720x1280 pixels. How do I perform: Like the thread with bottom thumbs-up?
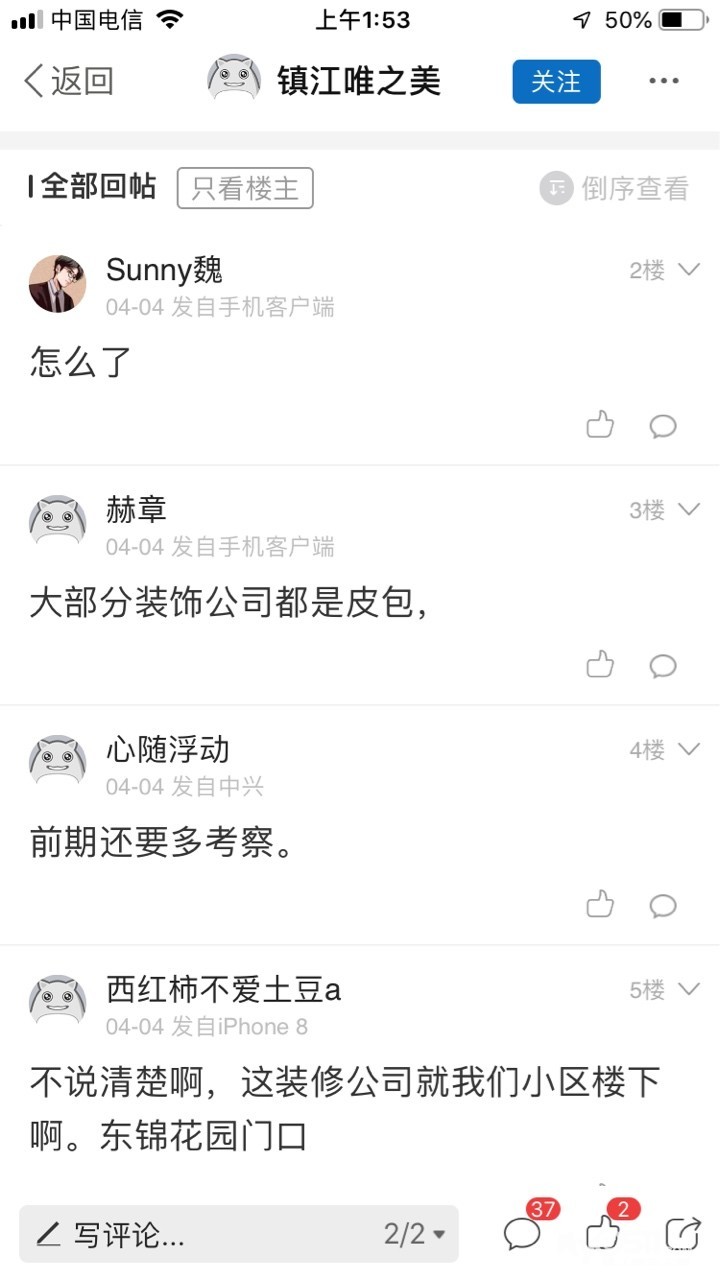coord(603,1232)
